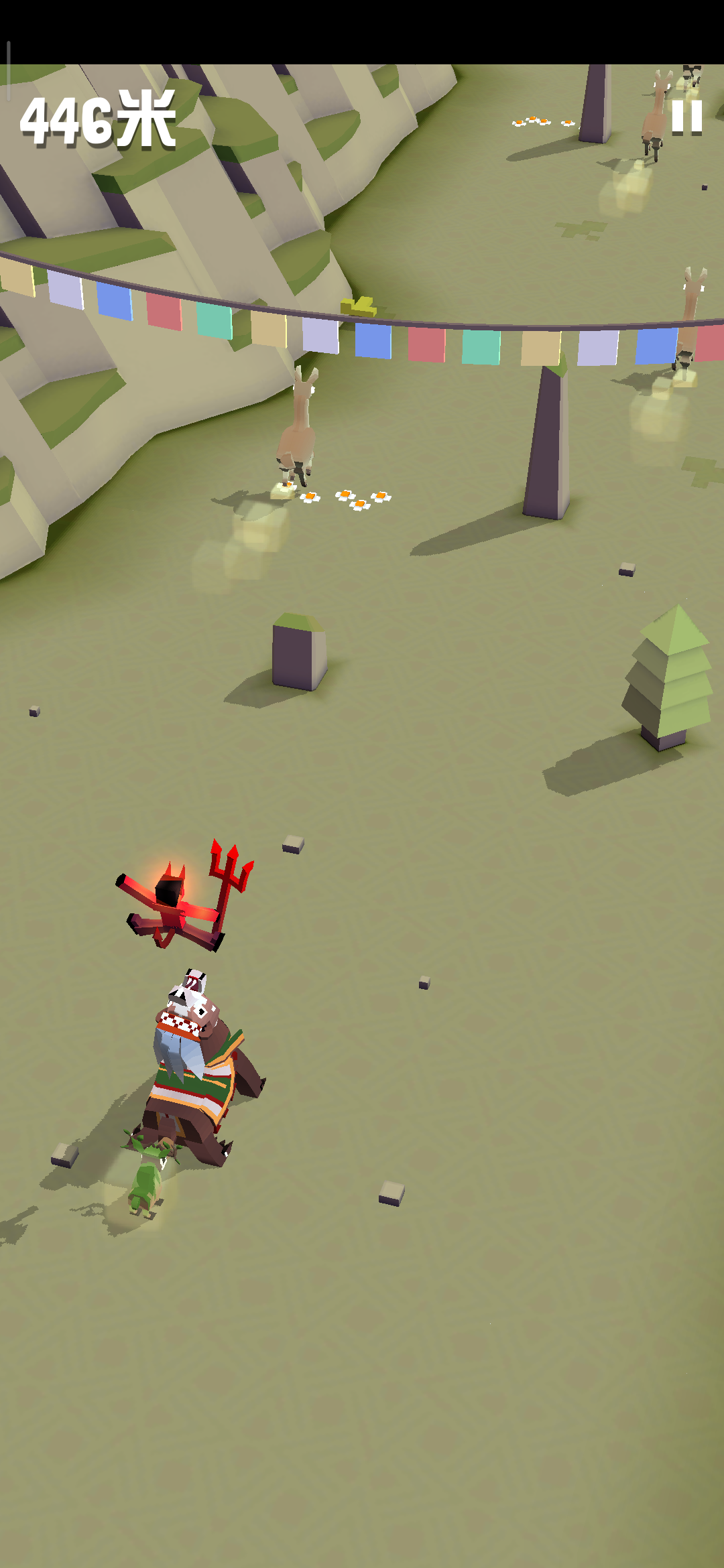
Task: Pause the running game
Action: (686, 118)
